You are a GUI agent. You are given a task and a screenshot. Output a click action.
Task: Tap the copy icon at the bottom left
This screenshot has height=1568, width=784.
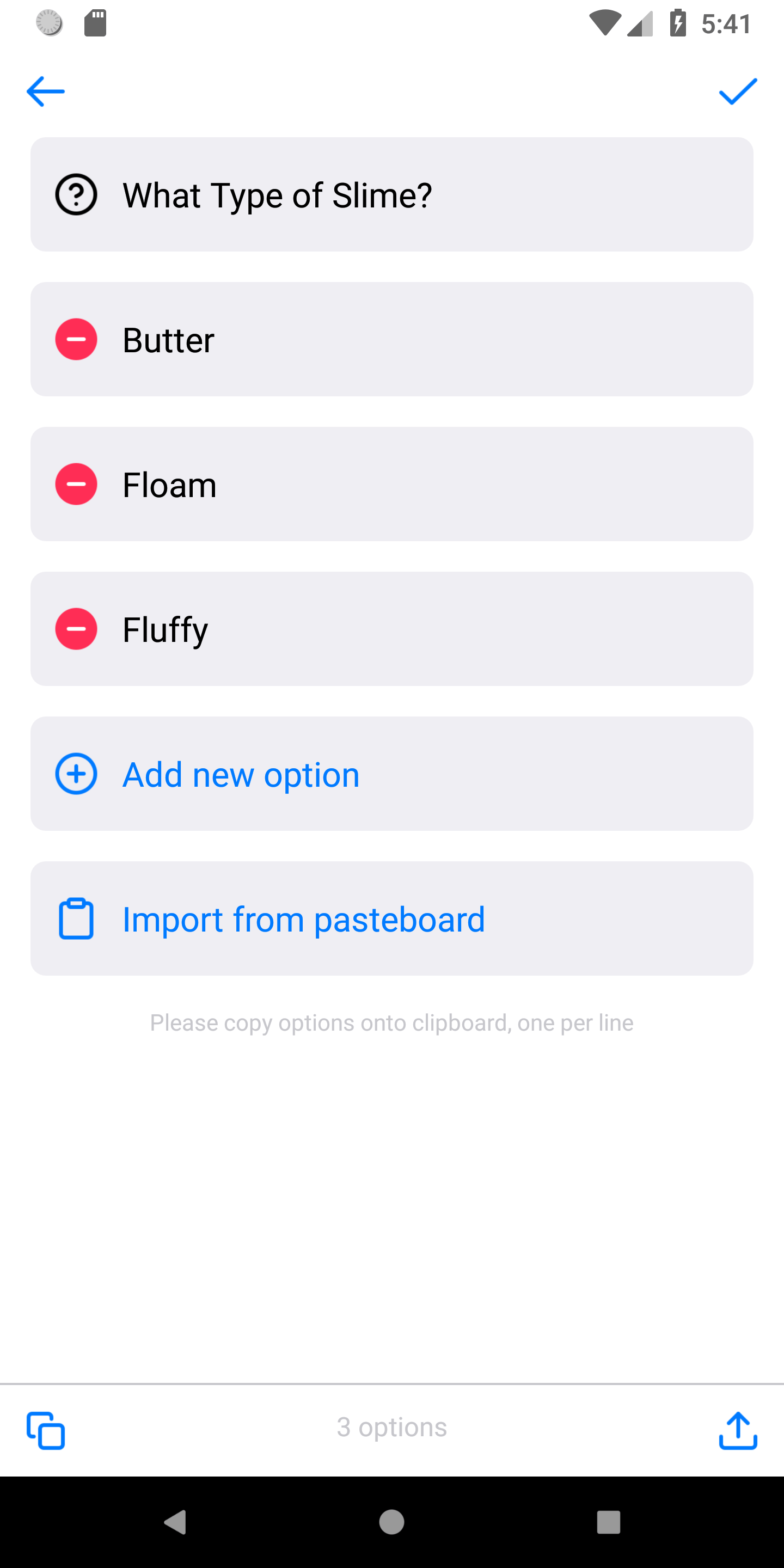click(46, 1430)
